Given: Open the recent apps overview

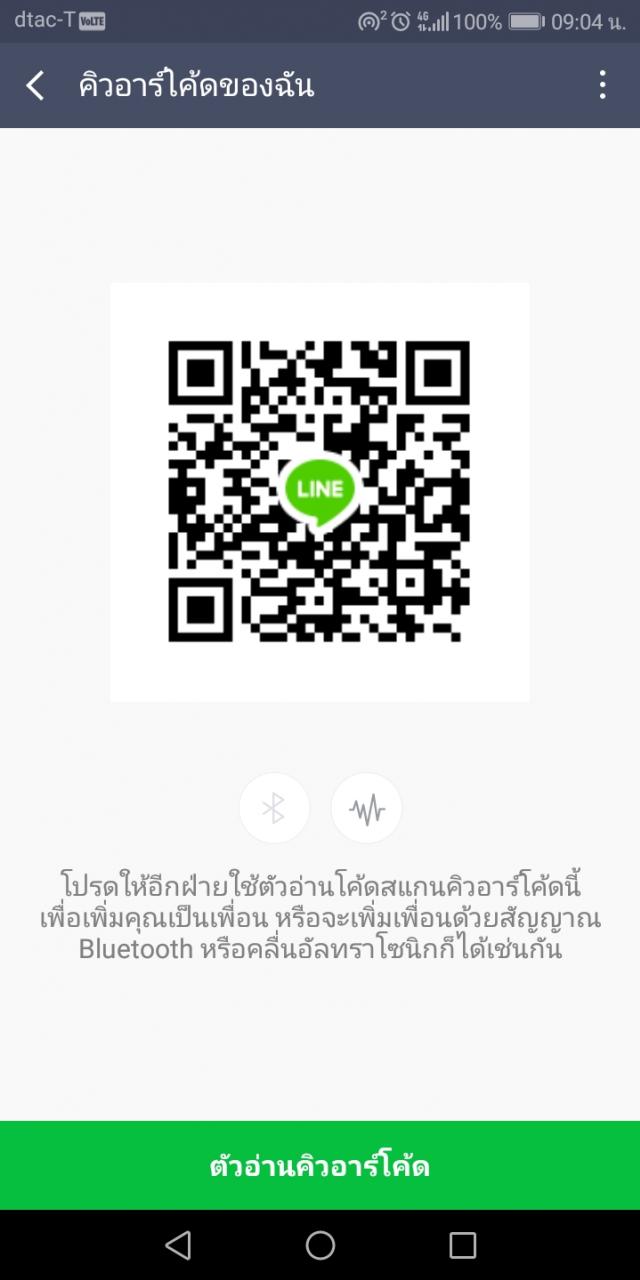Looking at the screenshot, I should coord(462,1245).
